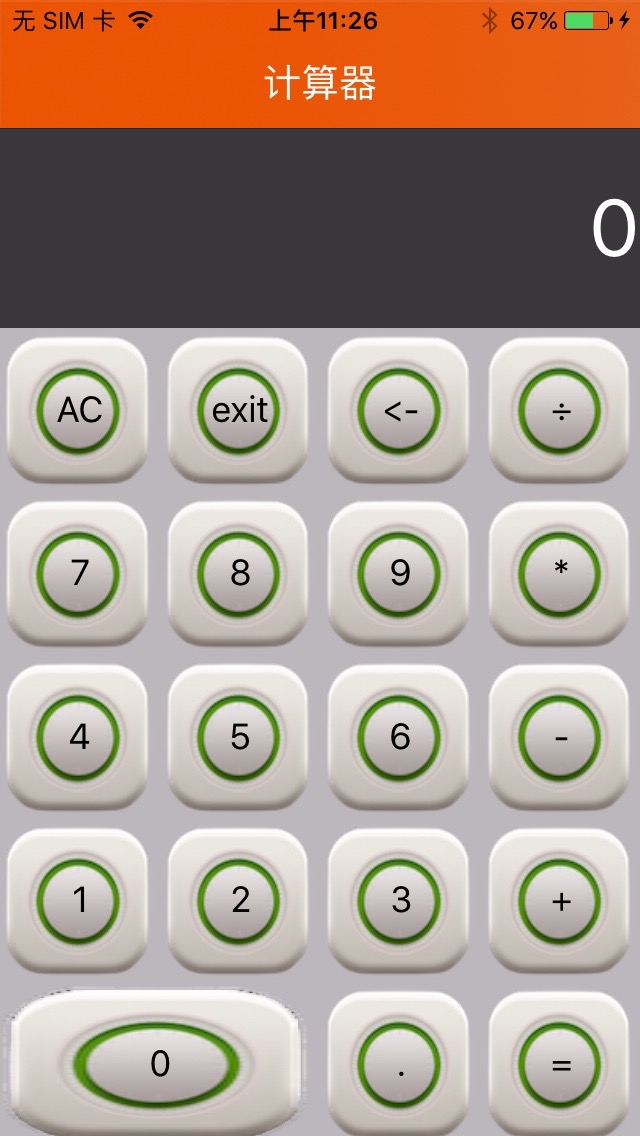The image size is (640, 1136).
Task: Tap the wide 0 key
Action: 158,1063
